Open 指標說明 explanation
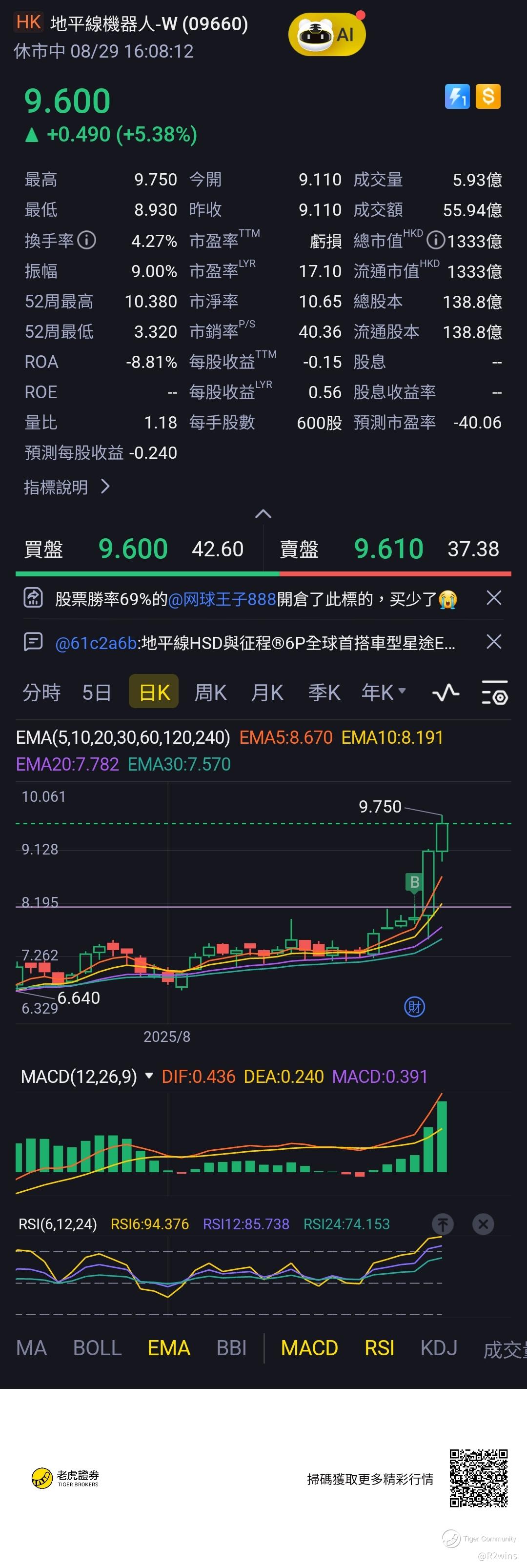Screen dimensions: 527x1568 [67, 487]
